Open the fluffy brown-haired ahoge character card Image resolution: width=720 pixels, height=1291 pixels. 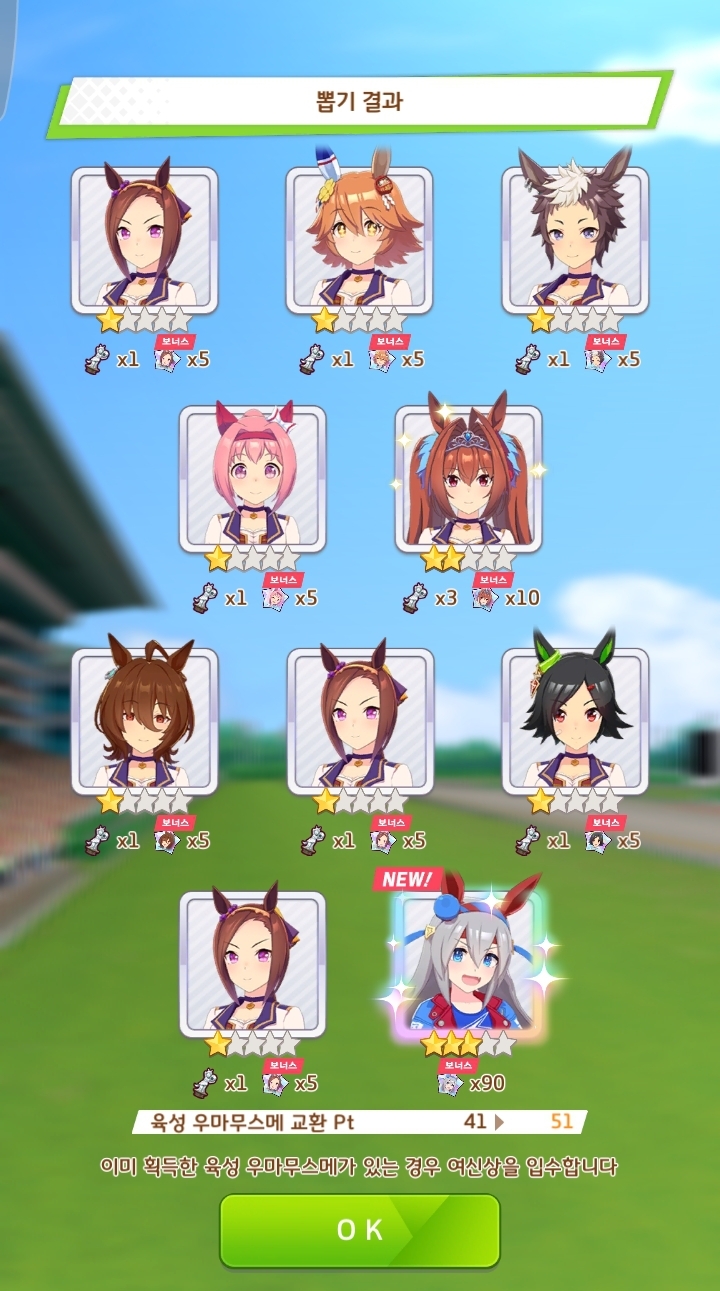pyautogui.click(x=144, y=720)
